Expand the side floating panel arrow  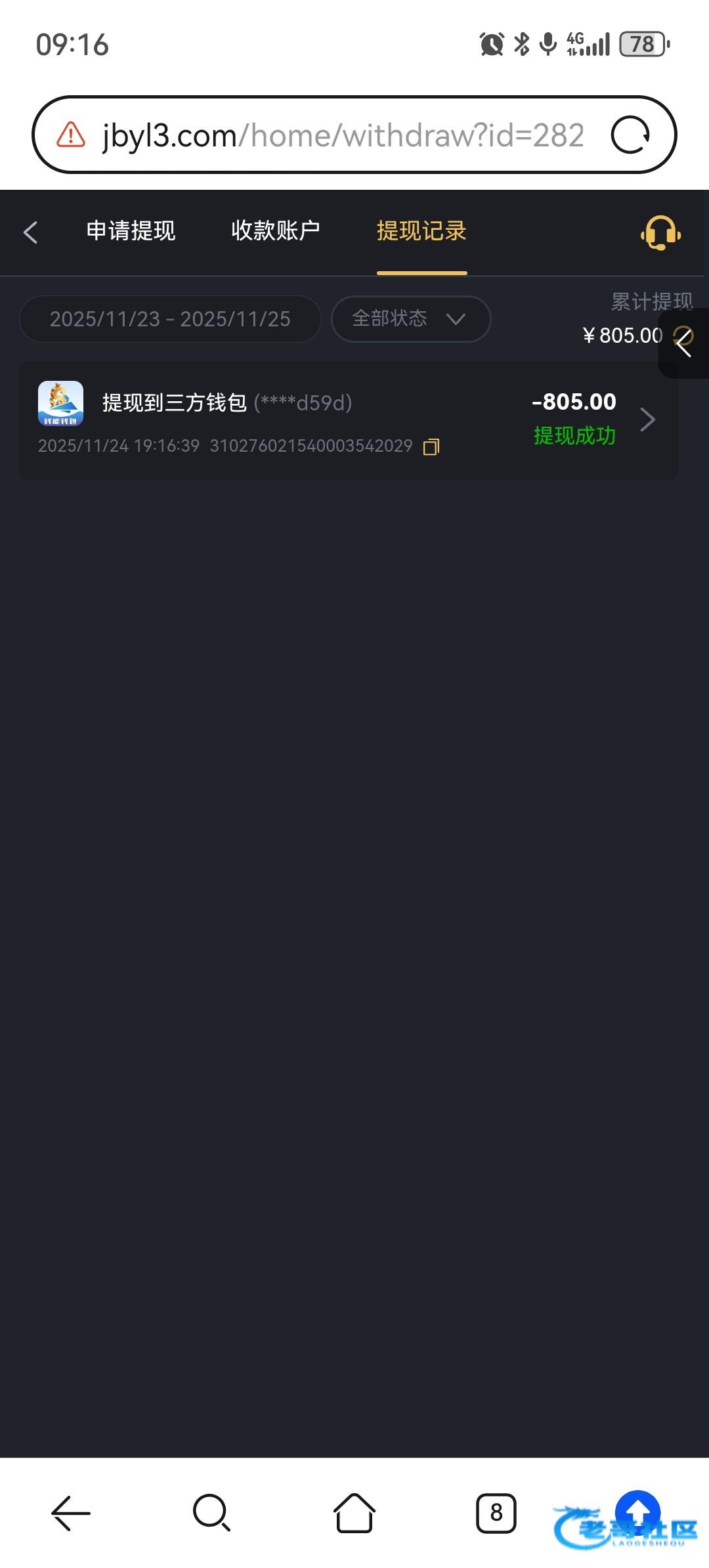(684, 343)
